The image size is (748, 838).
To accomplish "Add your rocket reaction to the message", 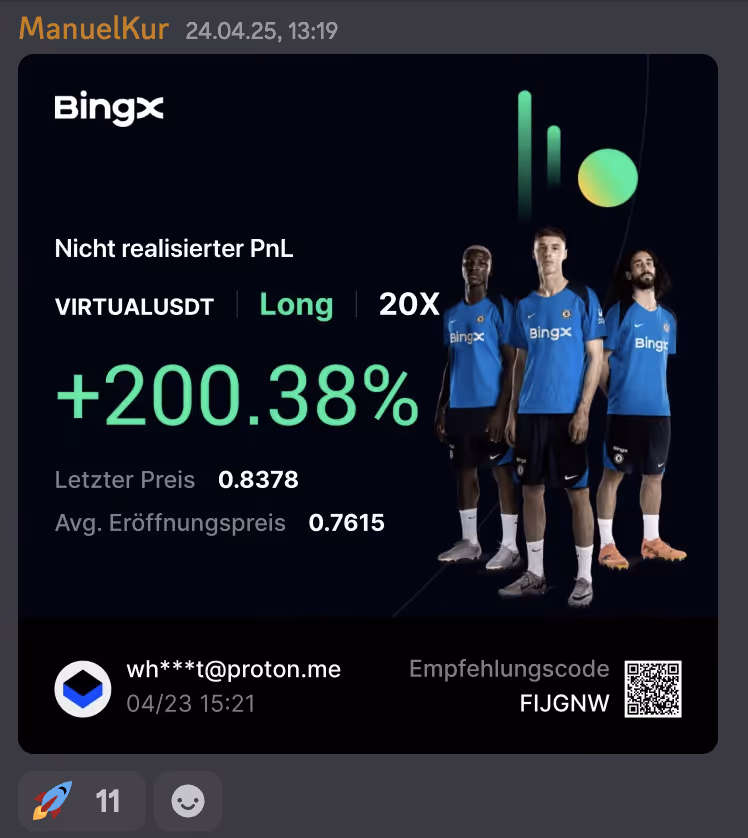I will click(x=81, y=800).
